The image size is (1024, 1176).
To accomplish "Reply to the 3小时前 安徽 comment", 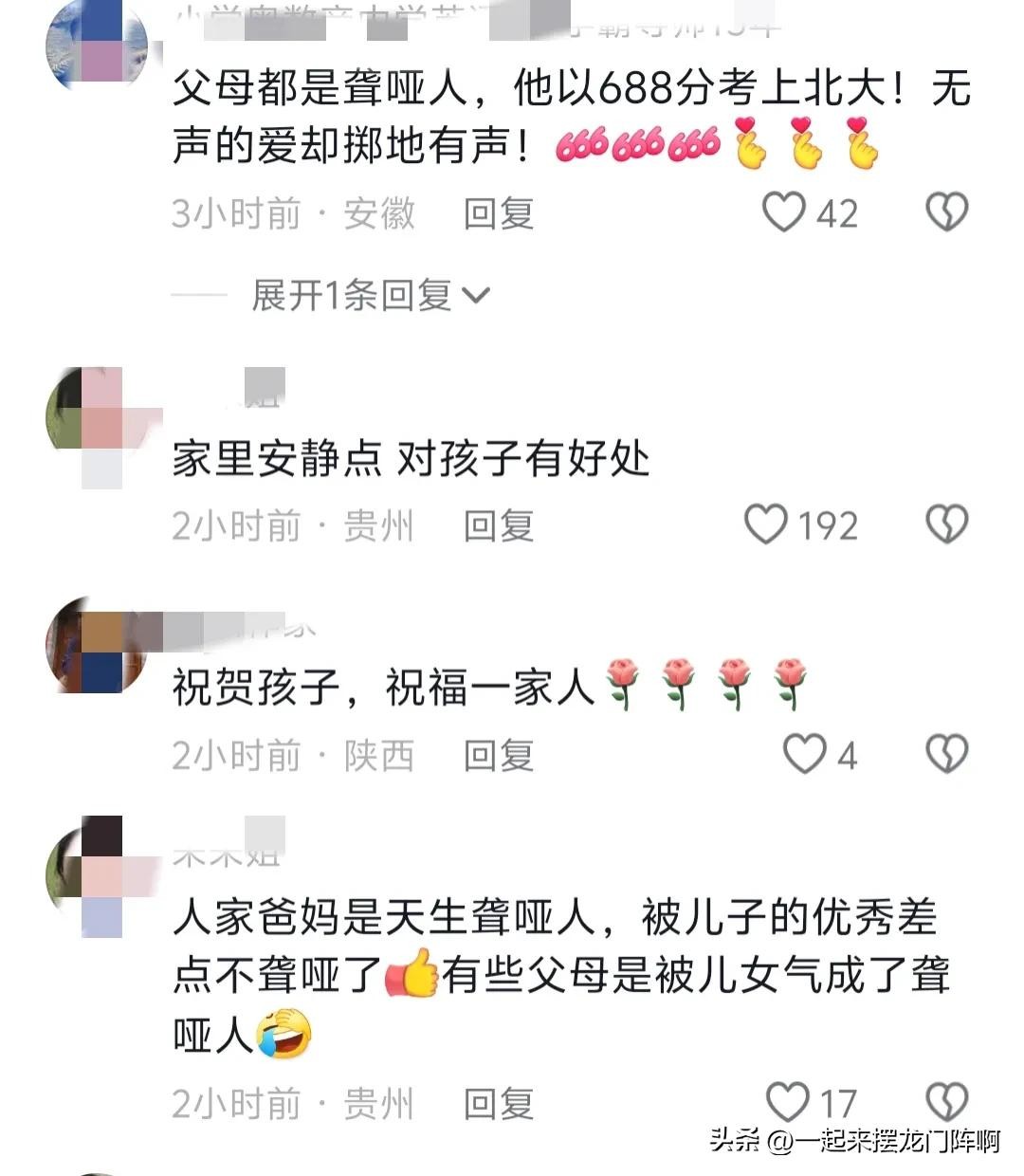I will coord(499,214).
